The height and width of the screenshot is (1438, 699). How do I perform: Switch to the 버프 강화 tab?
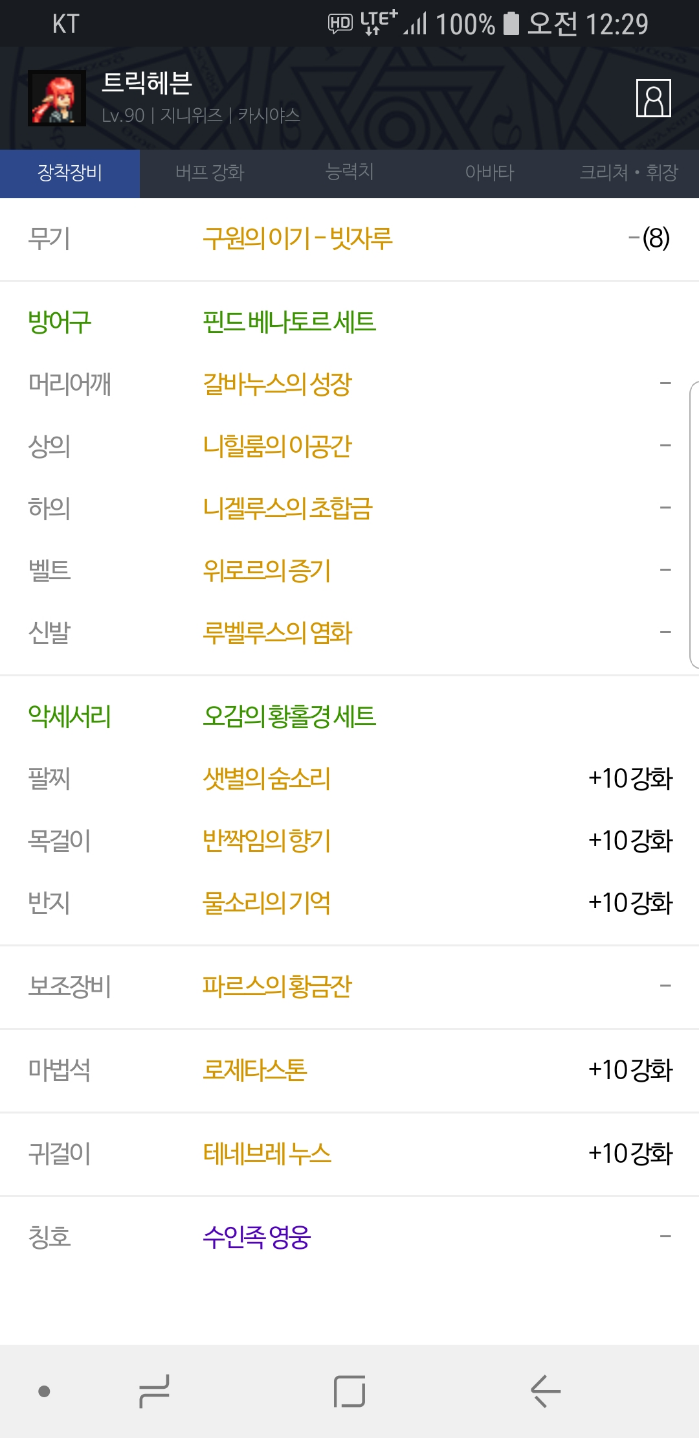click(209, 173)
